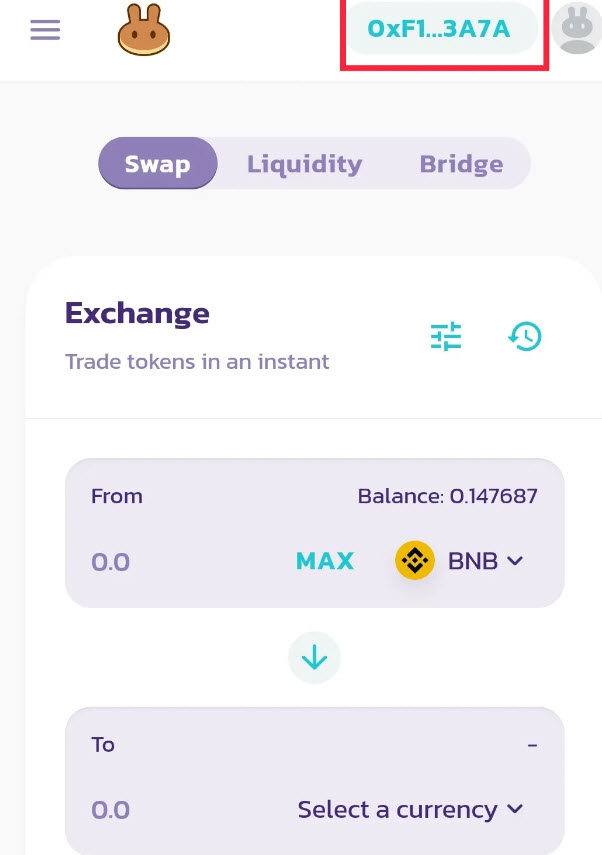Image resolution: width=602 pixels, height=855 pixels.
Task: Tap the From amount field
Action: point(150,561)
